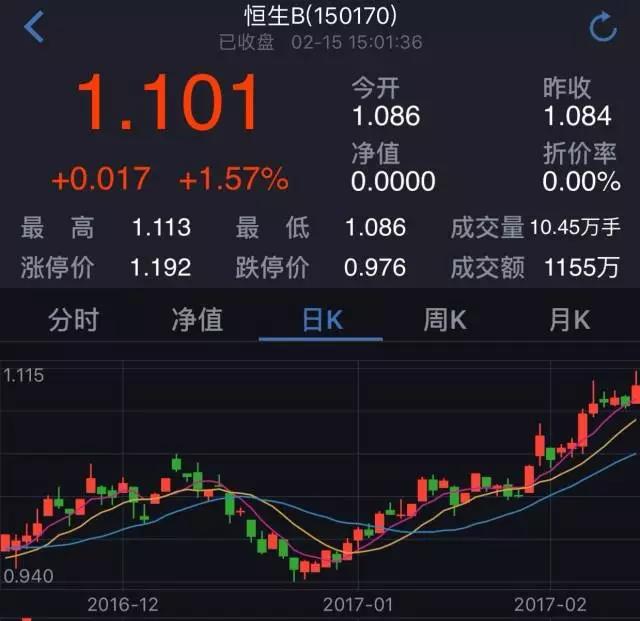Screen dimensions: 640x621
Task: Open the 月K chart tab
Action: 569,320
